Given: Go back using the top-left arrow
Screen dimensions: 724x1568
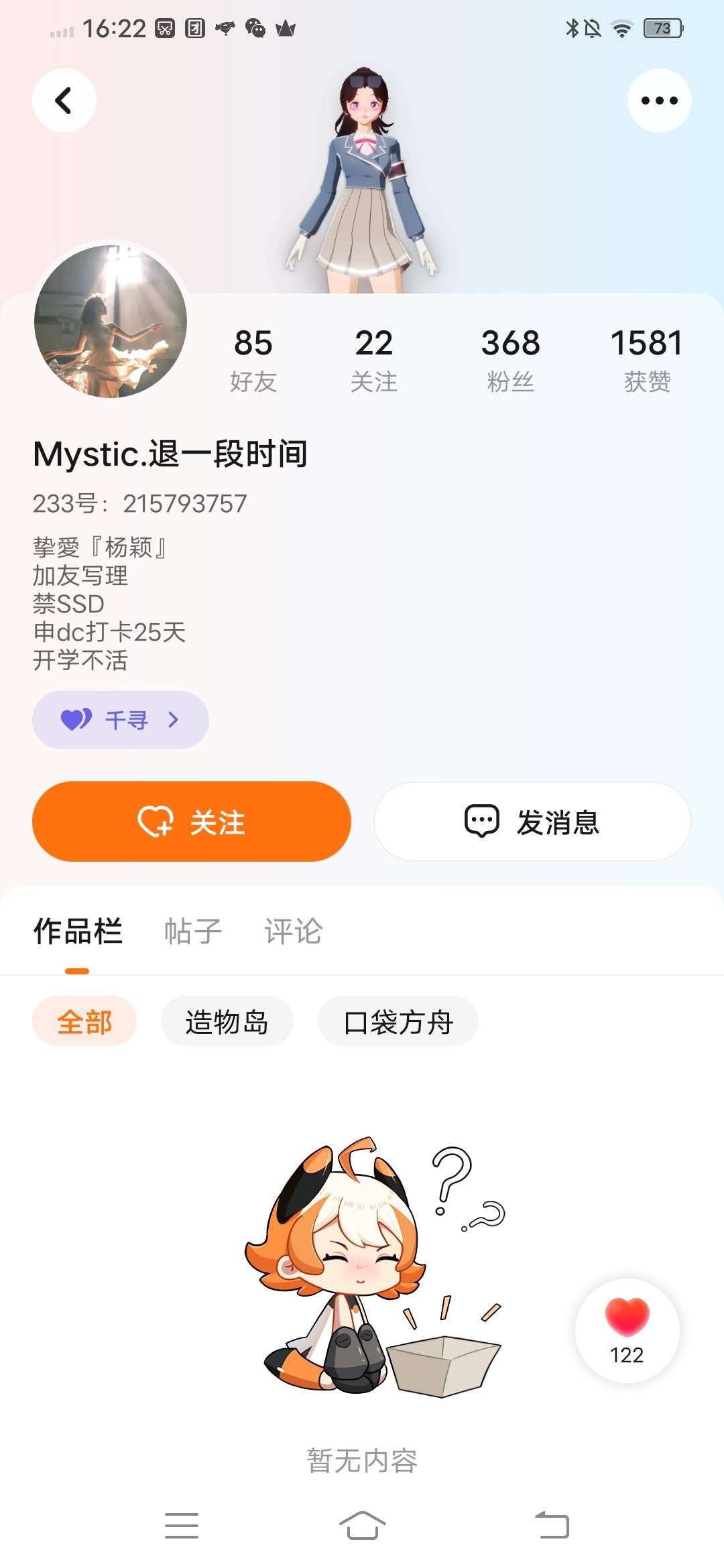Looking at the screenshot, I should point(64,101).
